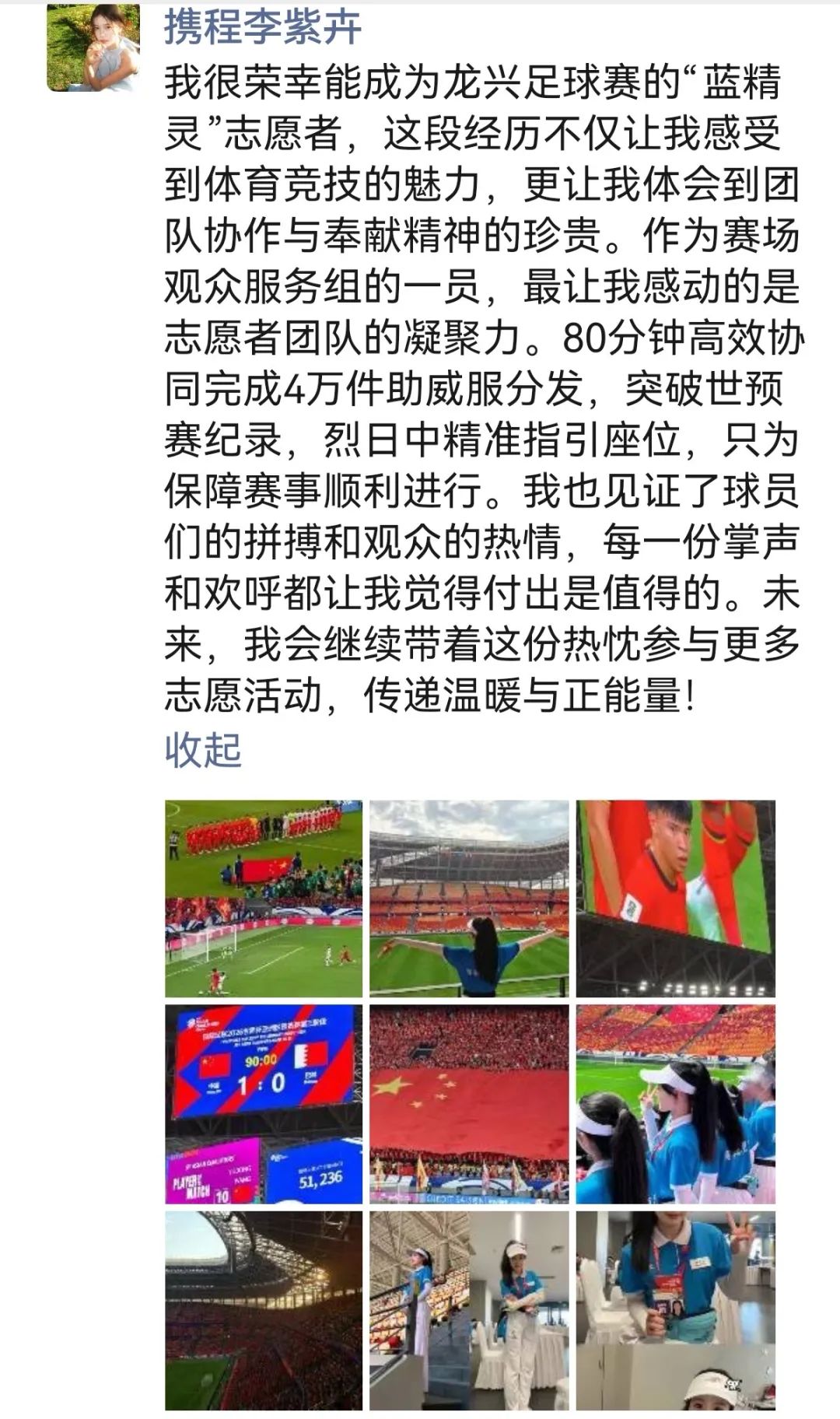Collapse the post text with 收起
Viewport: 840px width, 1419px height.
(x=203, y=749)
